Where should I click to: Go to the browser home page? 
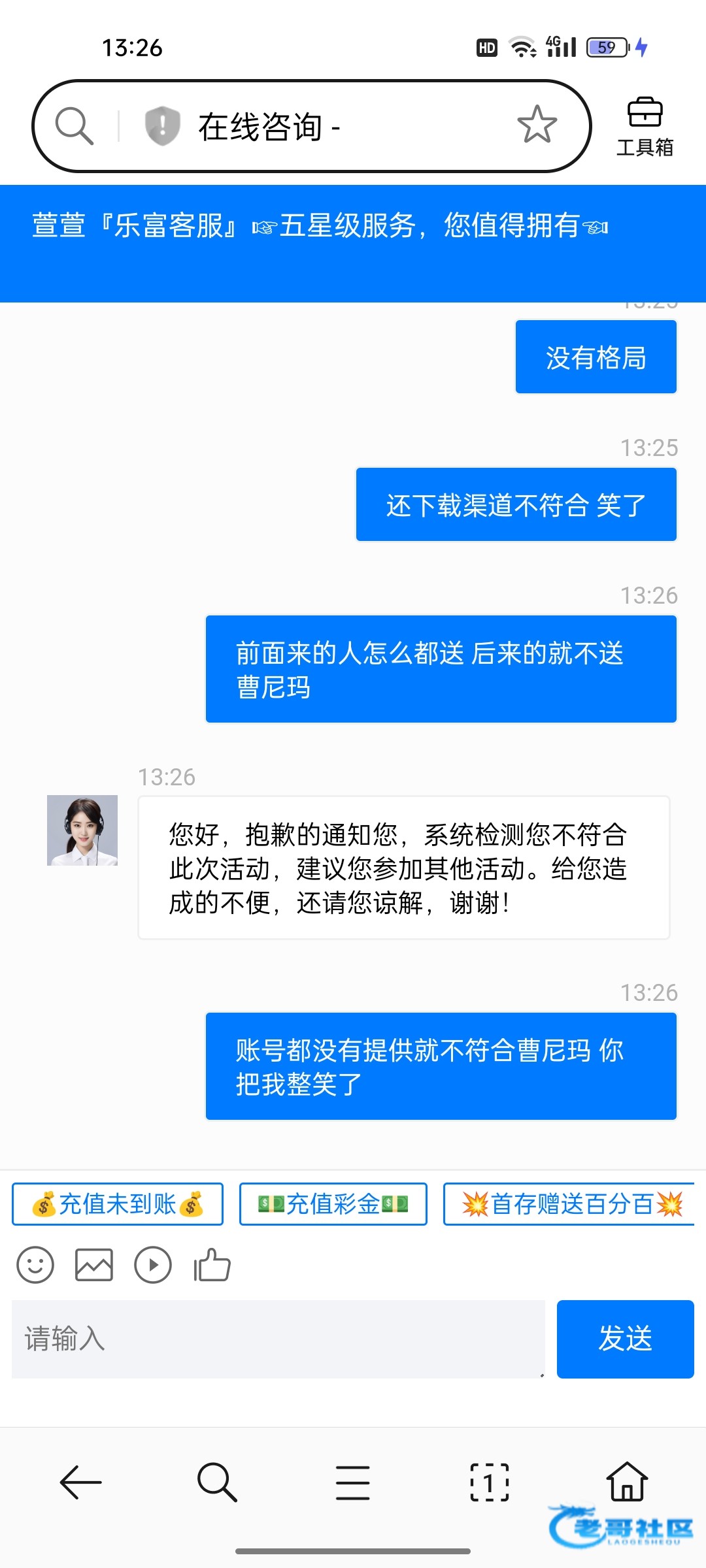click(x=627, y=1481)
